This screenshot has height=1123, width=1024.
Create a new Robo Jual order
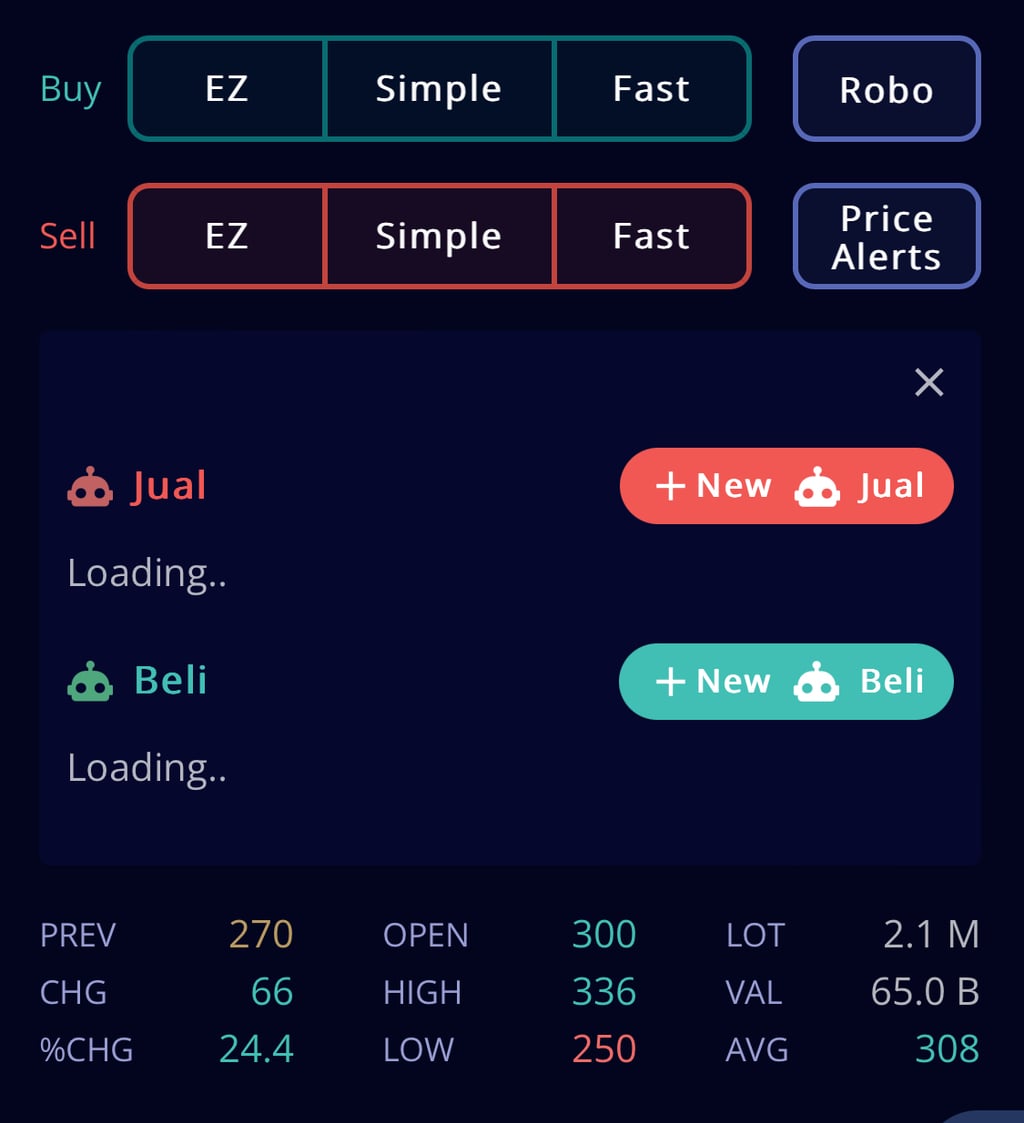pos(786,486)
